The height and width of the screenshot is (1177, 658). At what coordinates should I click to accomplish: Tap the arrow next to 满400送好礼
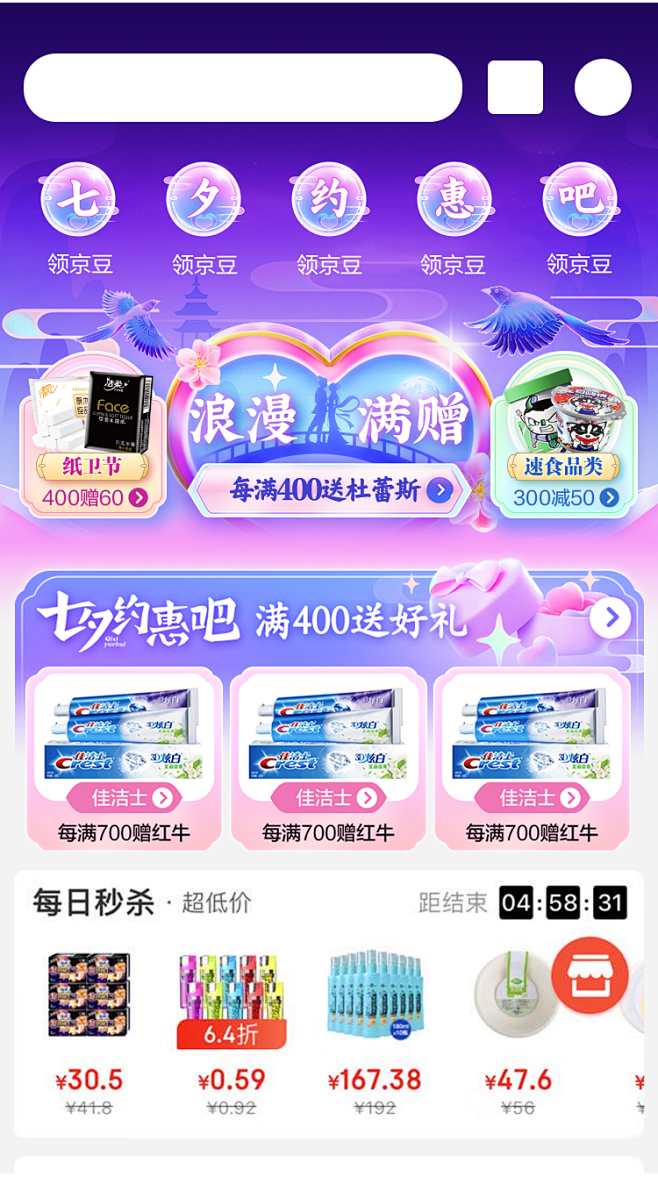coord(610,617)
